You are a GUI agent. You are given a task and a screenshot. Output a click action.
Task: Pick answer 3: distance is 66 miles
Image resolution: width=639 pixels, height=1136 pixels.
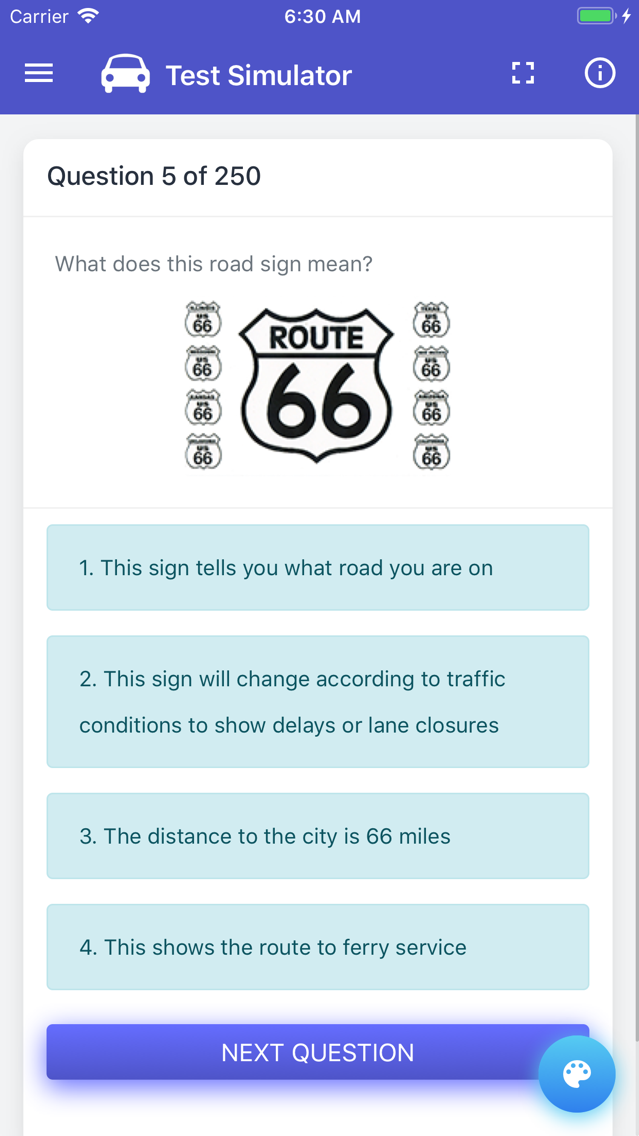[317, 836]
